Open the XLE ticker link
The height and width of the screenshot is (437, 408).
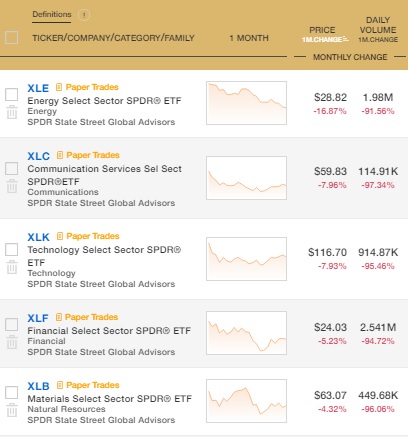click(x=38, y=88)
